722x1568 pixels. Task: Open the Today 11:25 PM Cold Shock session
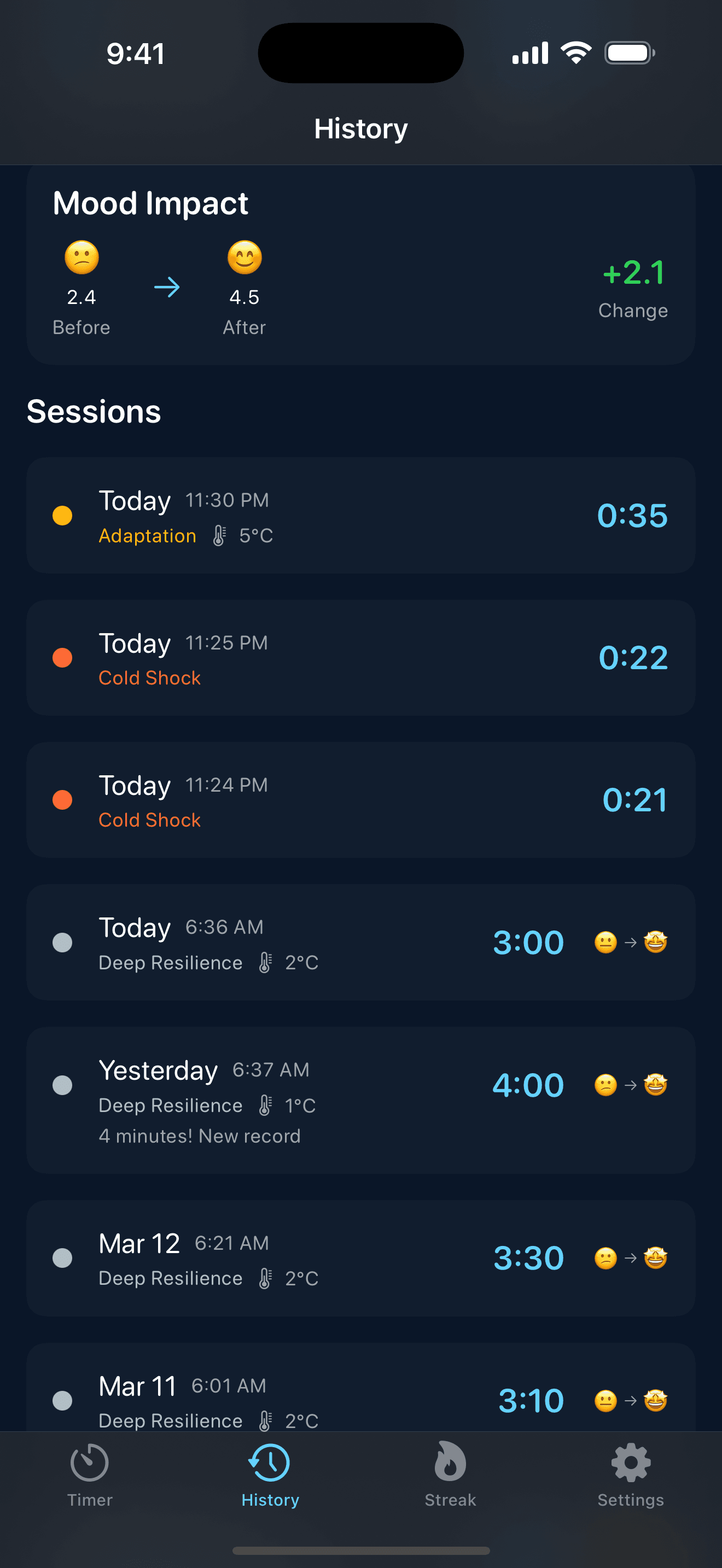[x=360, y=657]
